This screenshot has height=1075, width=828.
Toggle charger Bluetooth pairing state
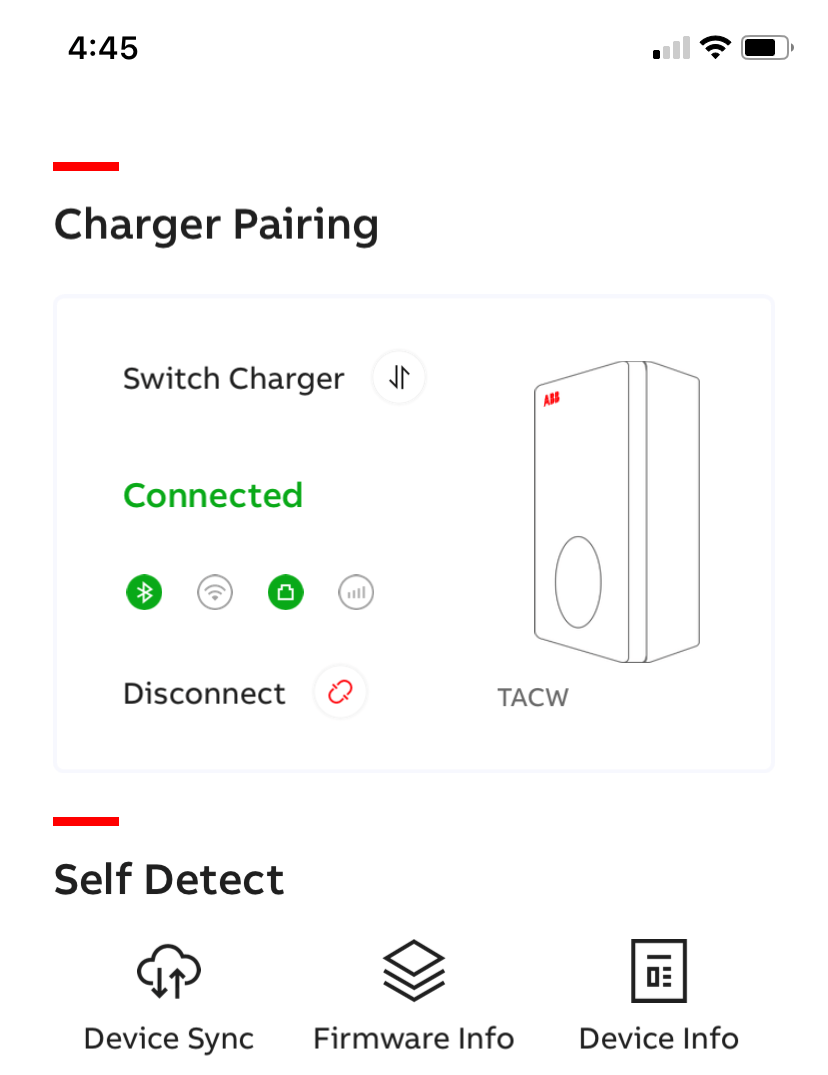coord(144,592)
